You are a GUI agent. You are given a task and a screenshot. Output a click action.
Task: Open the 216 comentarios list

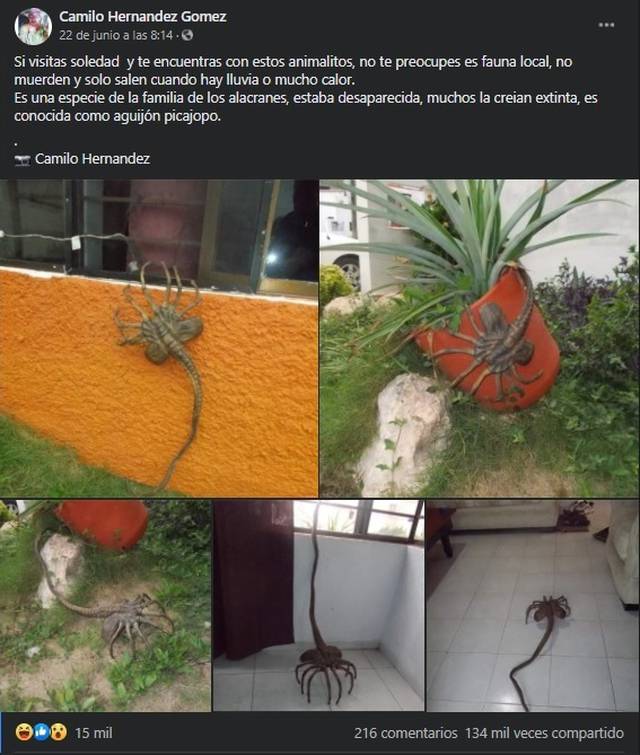pyautogui.click(x=404, y=733)
